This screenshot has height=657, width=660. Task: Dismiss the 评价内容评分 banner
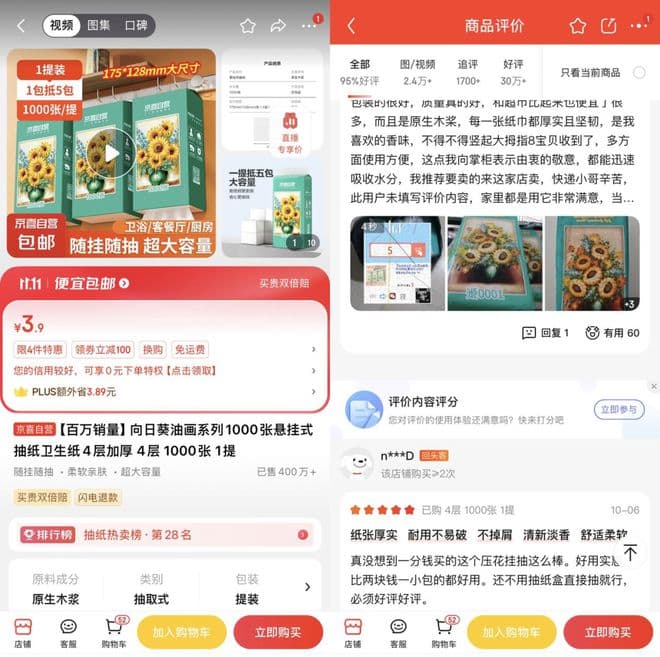(653, 386)
